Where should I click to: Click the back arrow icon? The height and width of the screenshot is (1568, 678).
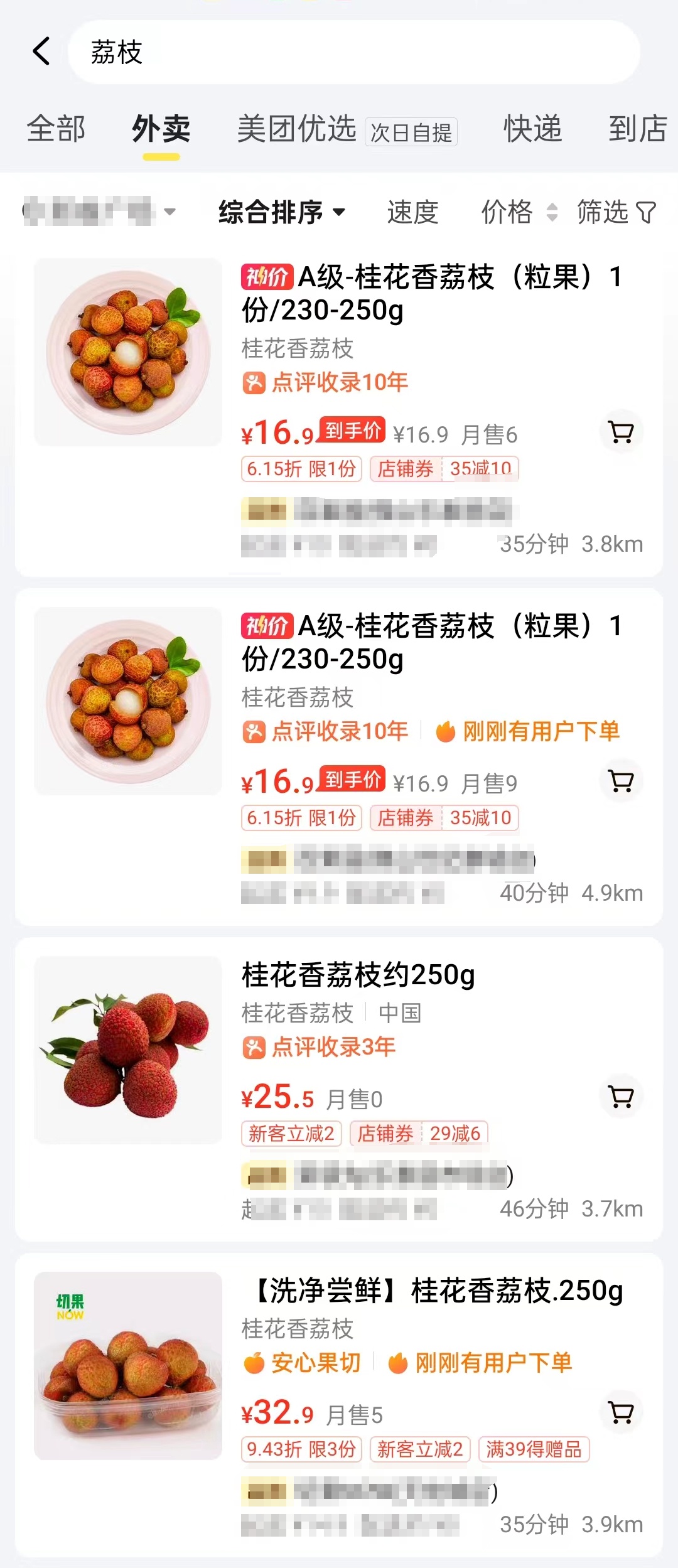pos(40,51)
